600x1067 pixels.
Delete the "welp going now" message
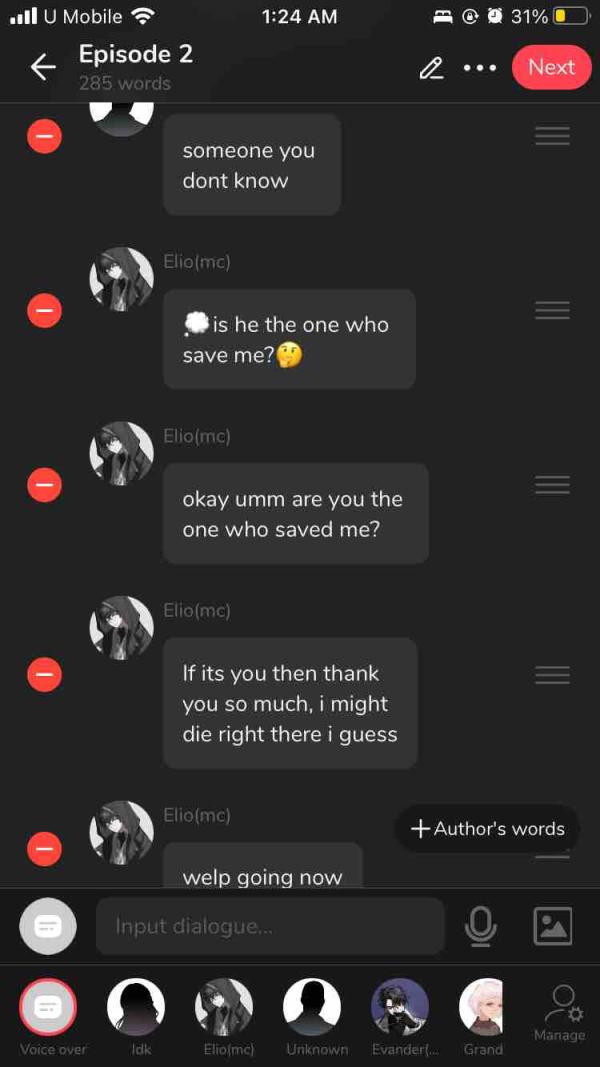pos(44,850)
